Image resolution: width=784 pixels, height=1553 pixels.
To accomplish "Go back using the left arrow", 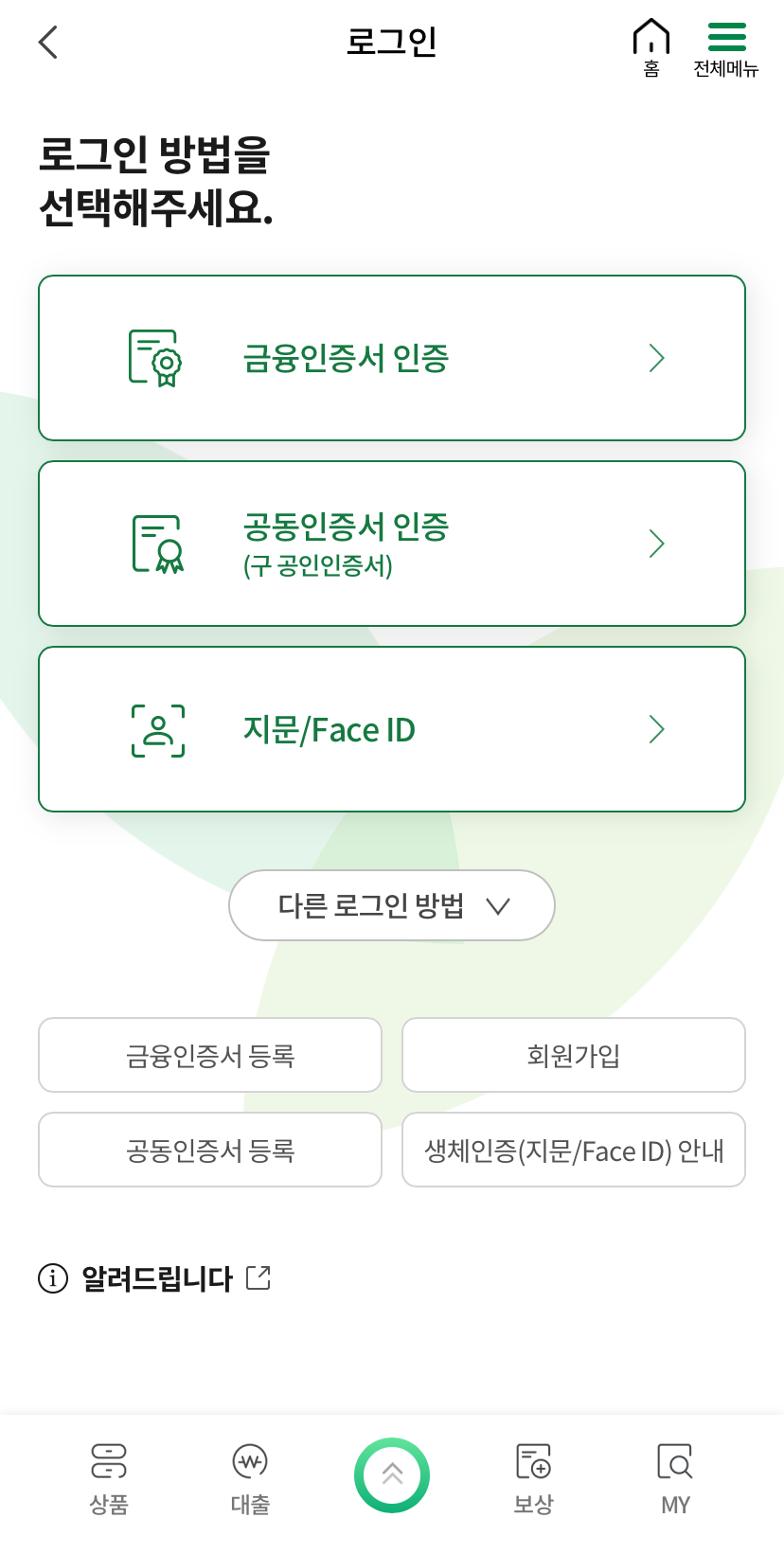I will click(x=47, y=42).
